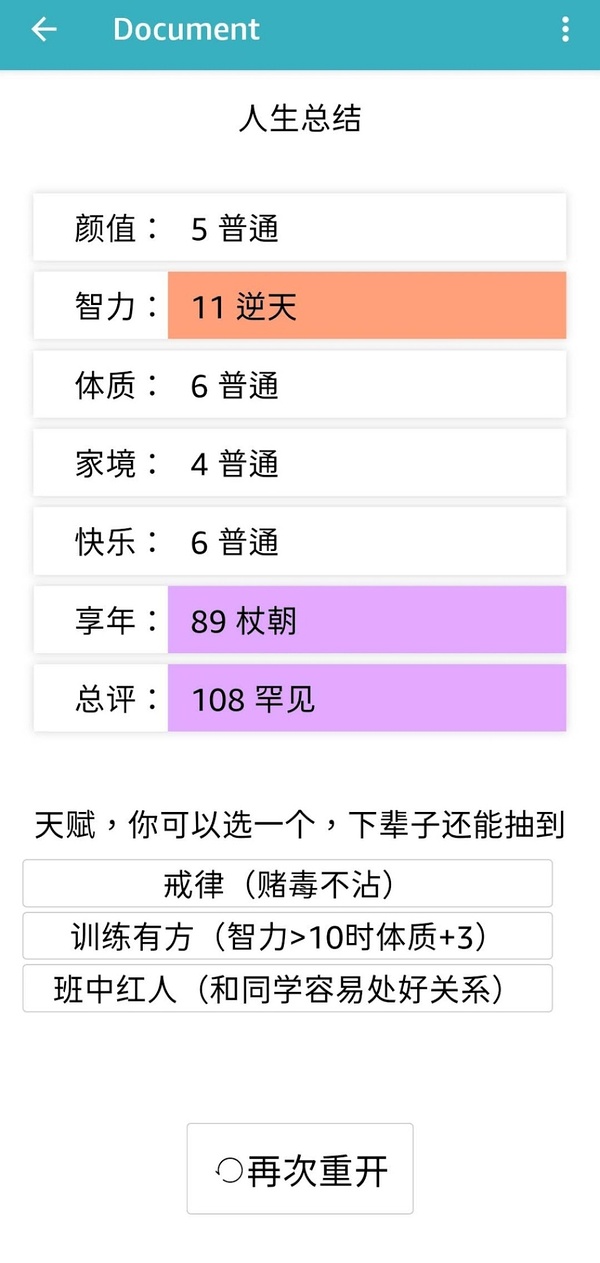Screen dimensions: 600x1263
Task: Choose the 训练有方 talent
Action: click(287, 936)
